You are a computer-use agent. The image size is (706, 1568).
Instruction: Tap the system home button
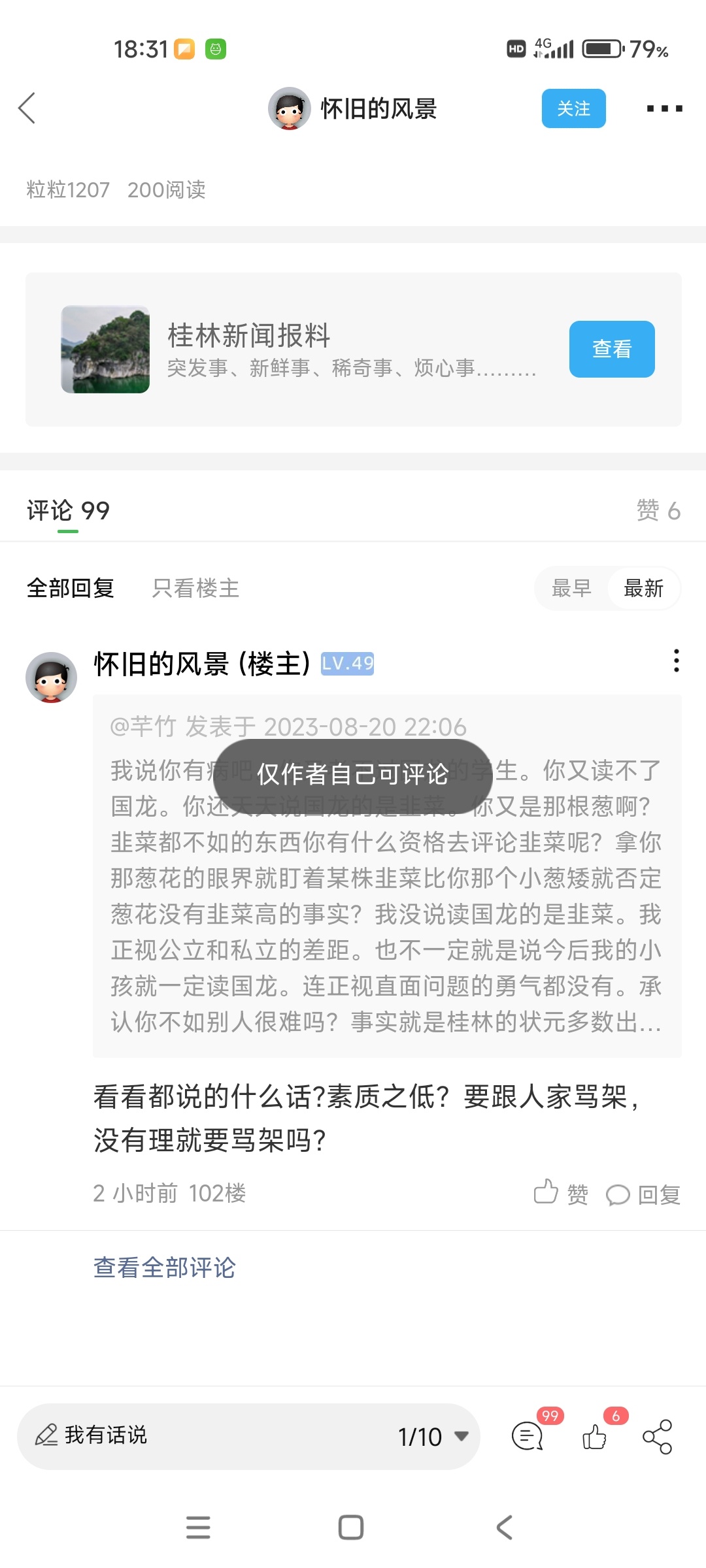pos(351,1527)
